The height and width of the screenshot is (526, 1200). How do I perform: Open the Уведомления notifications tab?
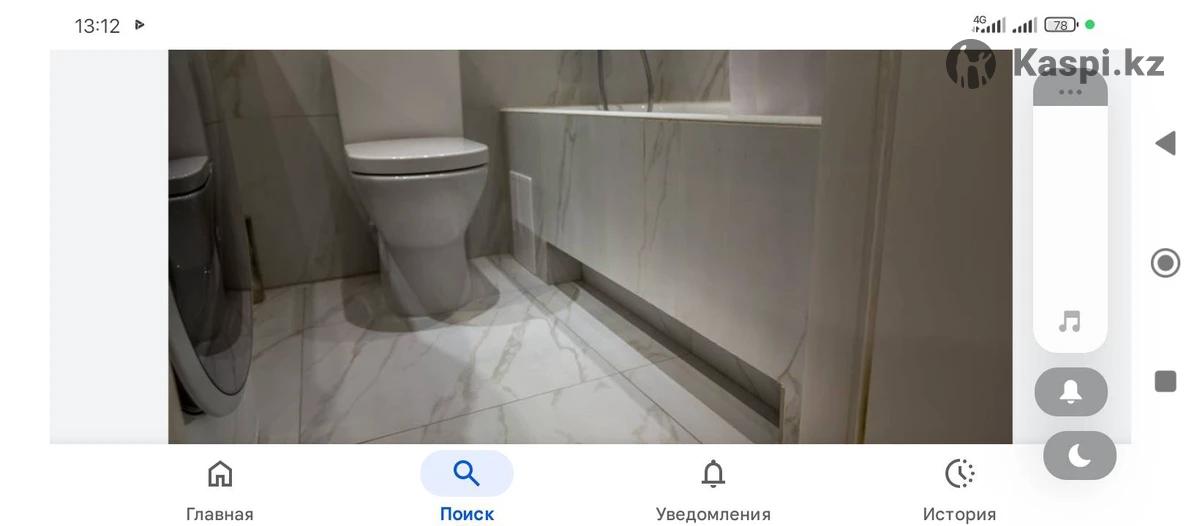tap(712, 487)
